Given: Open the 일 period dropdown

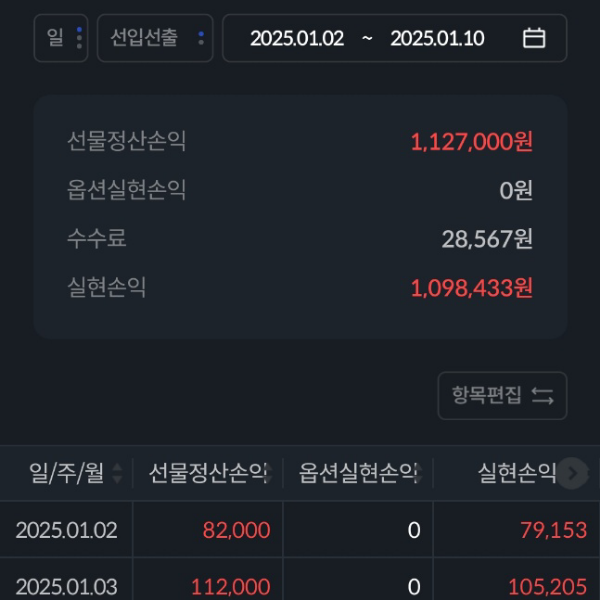Looking at the screenshot, I should [61, 39].
